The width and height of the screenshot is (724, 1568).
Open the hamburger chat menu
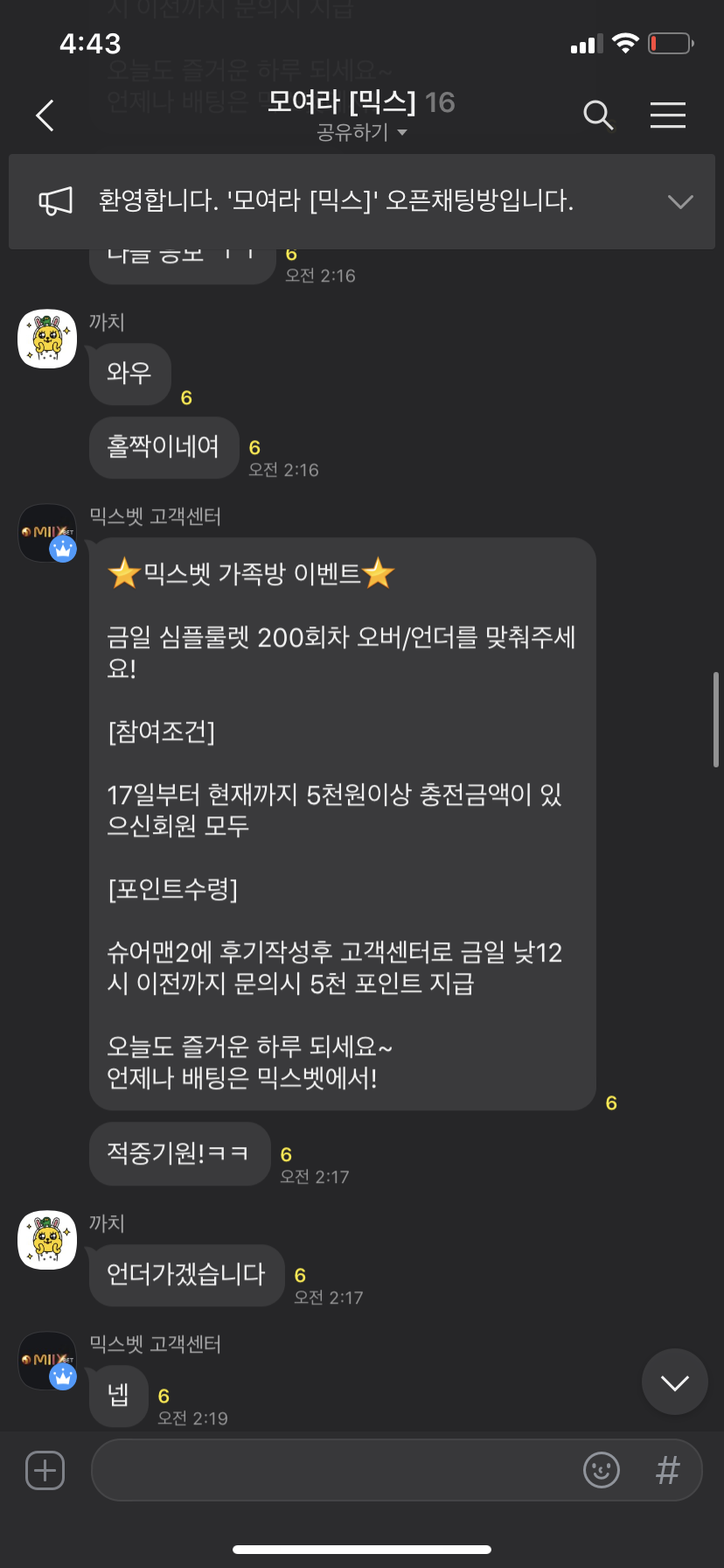click(667, 115)
